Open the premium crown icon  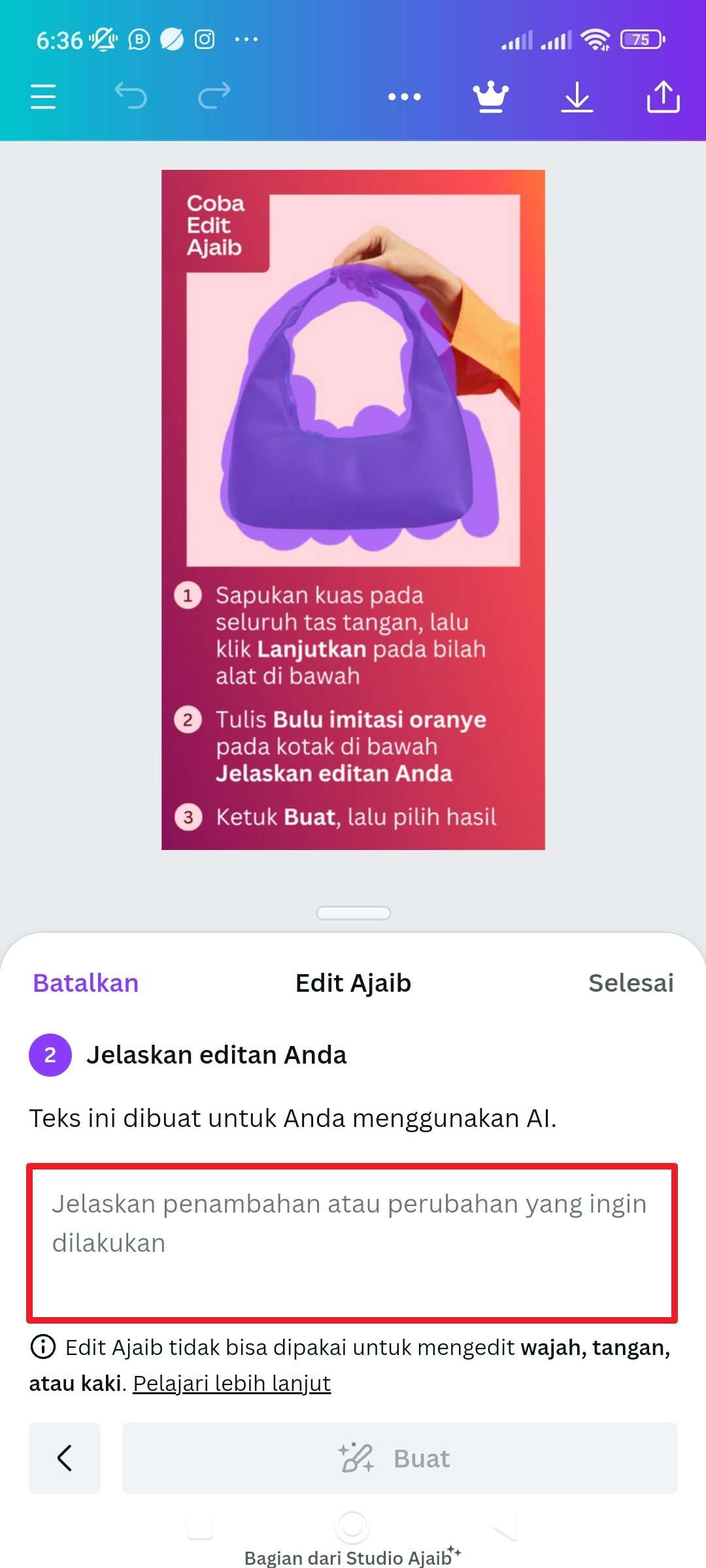point(491,97)
